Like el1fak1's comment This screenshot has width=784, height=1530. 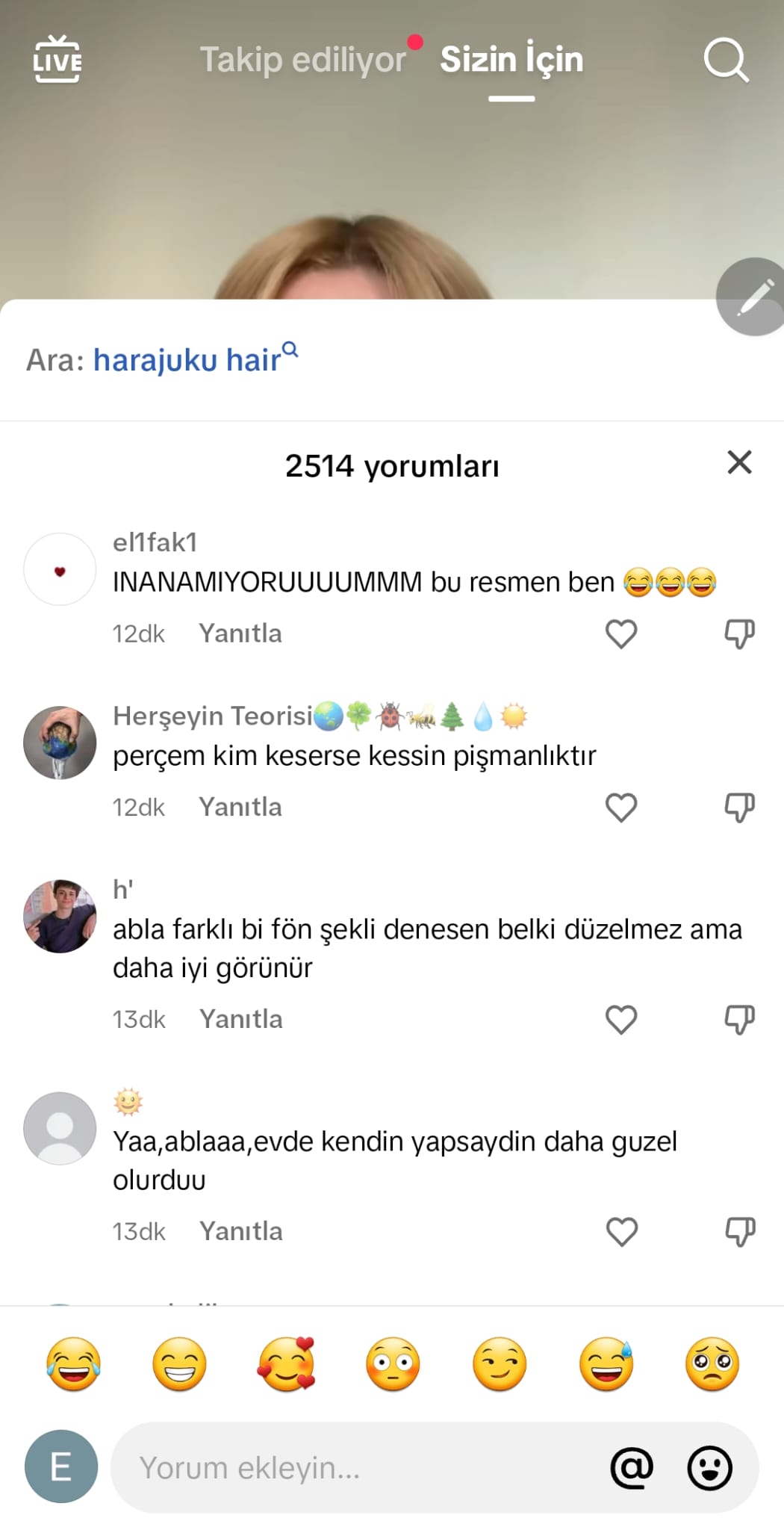point(620,634)
